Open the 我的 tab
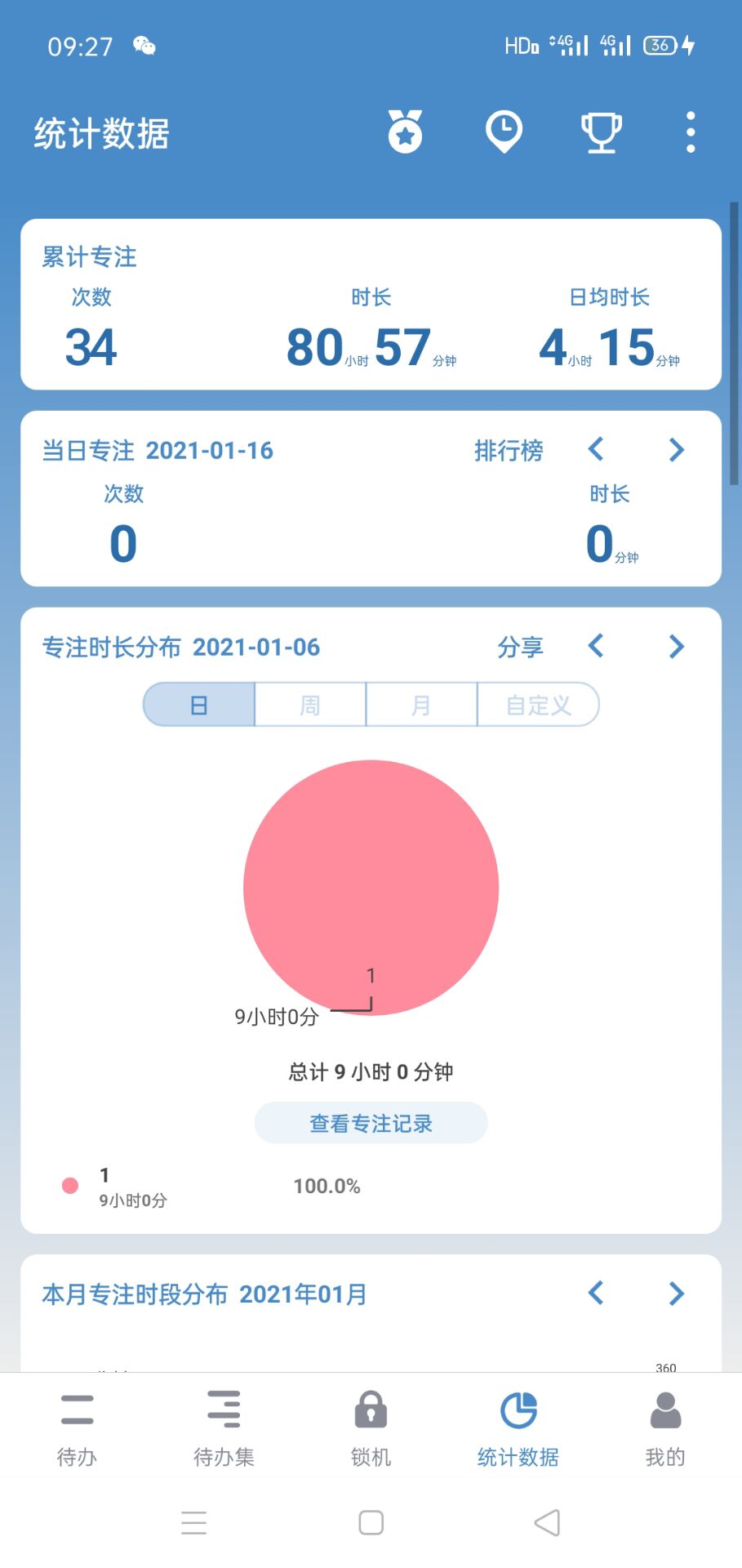Image resolution: width=742 pixels, height=1568 pixels. point(664,1426)
